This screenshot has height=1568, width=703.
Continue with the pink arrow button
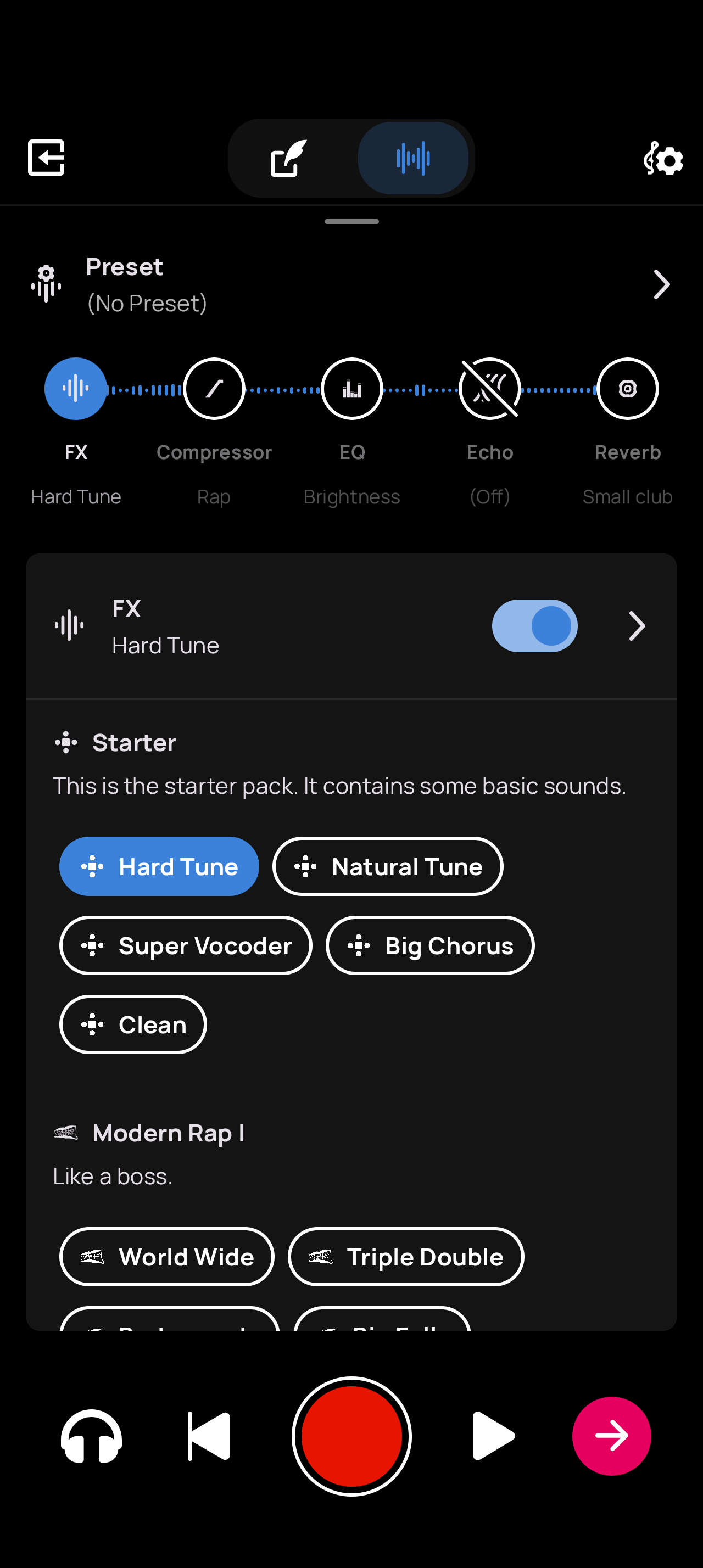tap(611, 1436)
